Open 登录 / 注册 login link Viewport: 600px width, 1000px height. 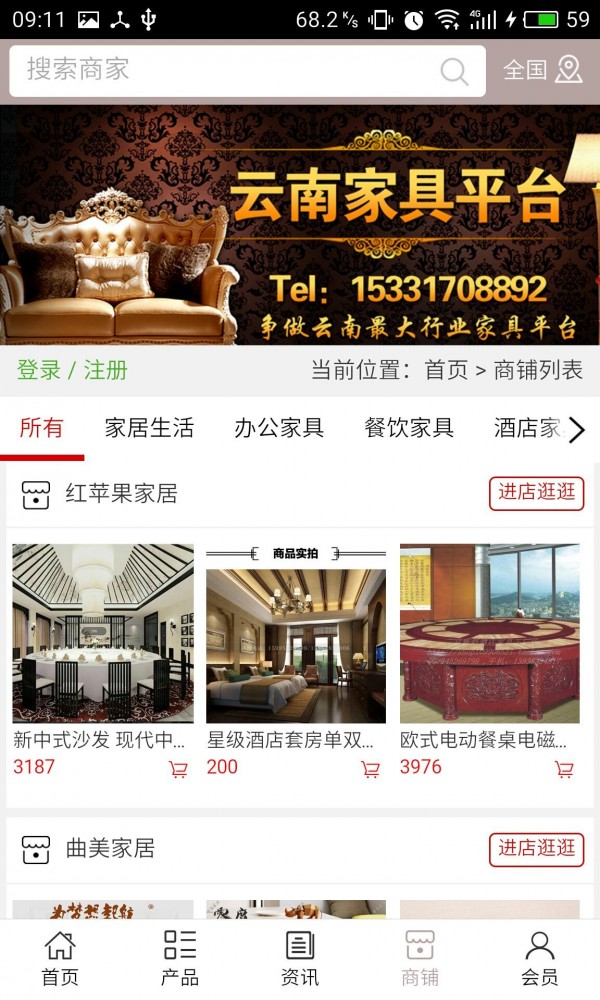(x=72, y=369)
